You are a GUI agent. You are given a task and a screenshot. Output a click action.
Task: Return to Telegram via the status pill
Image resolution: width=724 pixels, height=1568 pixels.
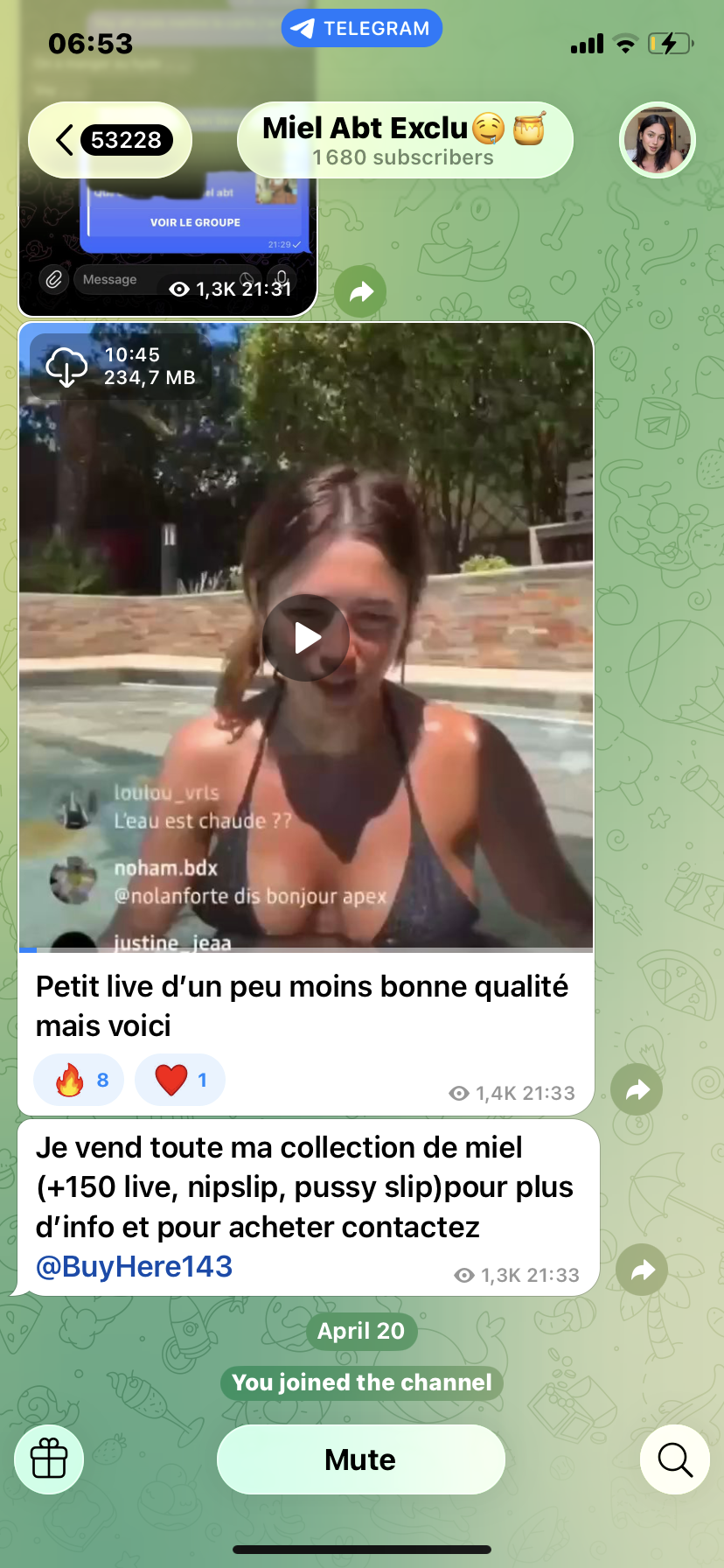pyautogui.click(x=361, y=28)
